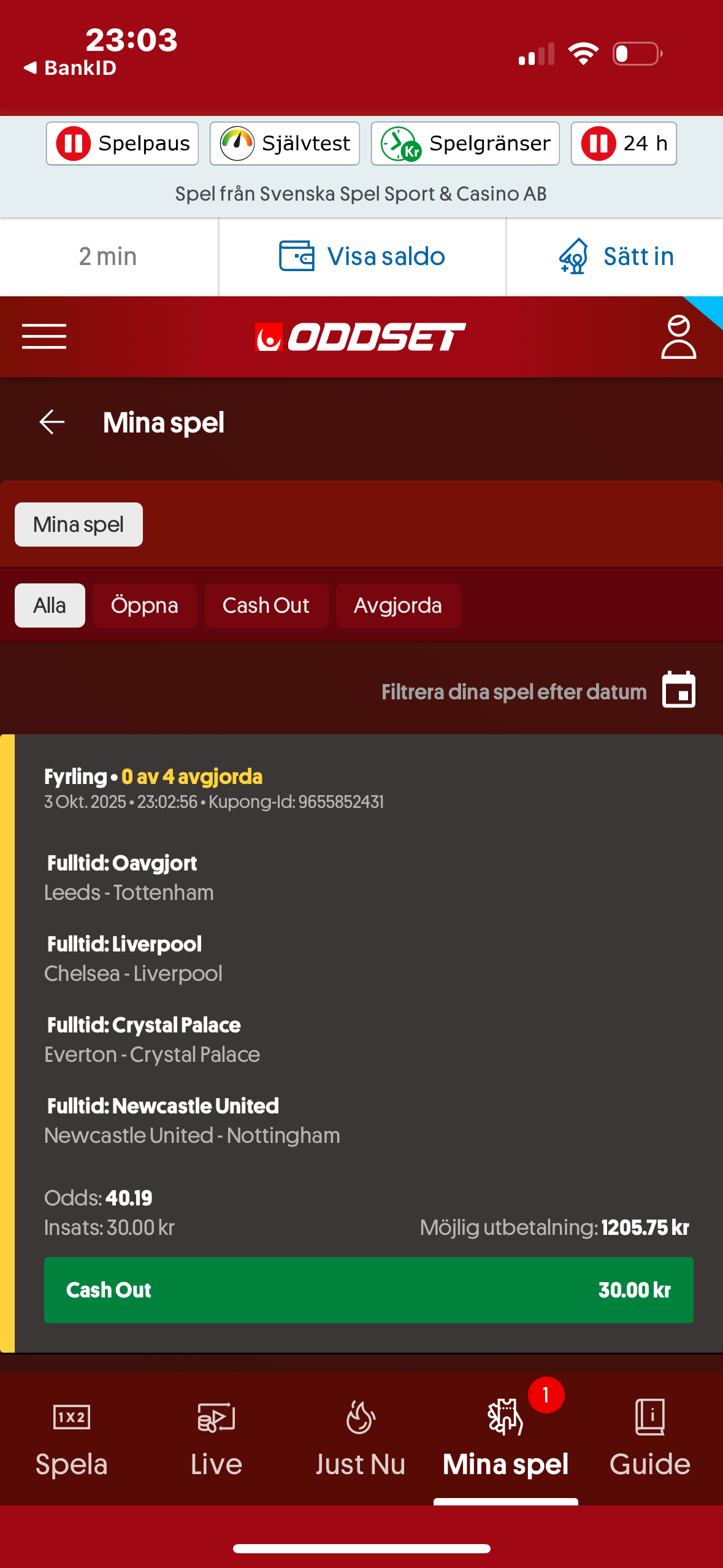Viewport: 723px width, 1568px height.
Task: Open the hamburger menu
Action: [44, 336]
